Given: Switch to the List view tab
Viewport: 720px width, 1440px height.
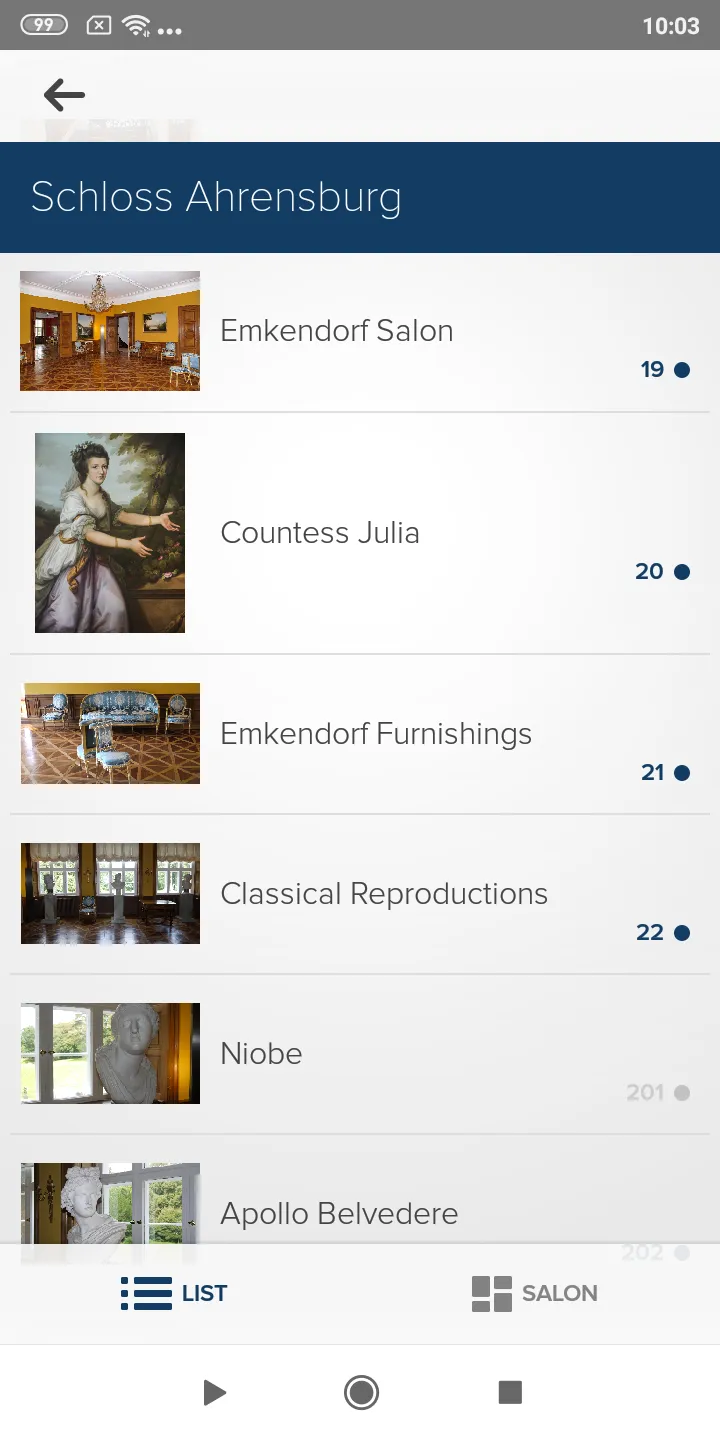Looking at the screenshot, I should pos(175,1293).
